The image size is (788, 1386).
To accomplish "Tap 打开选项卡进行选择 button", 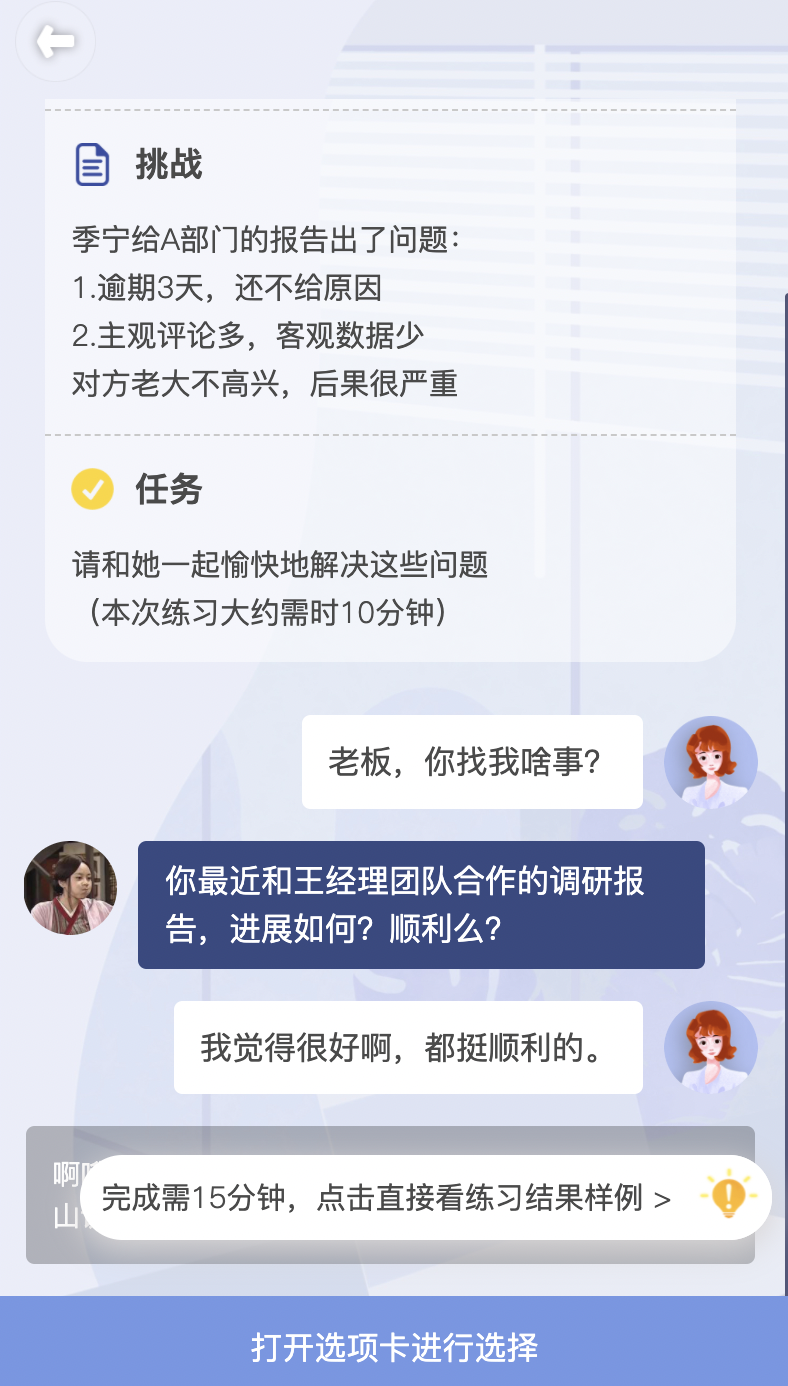I will pos(394,1346).
